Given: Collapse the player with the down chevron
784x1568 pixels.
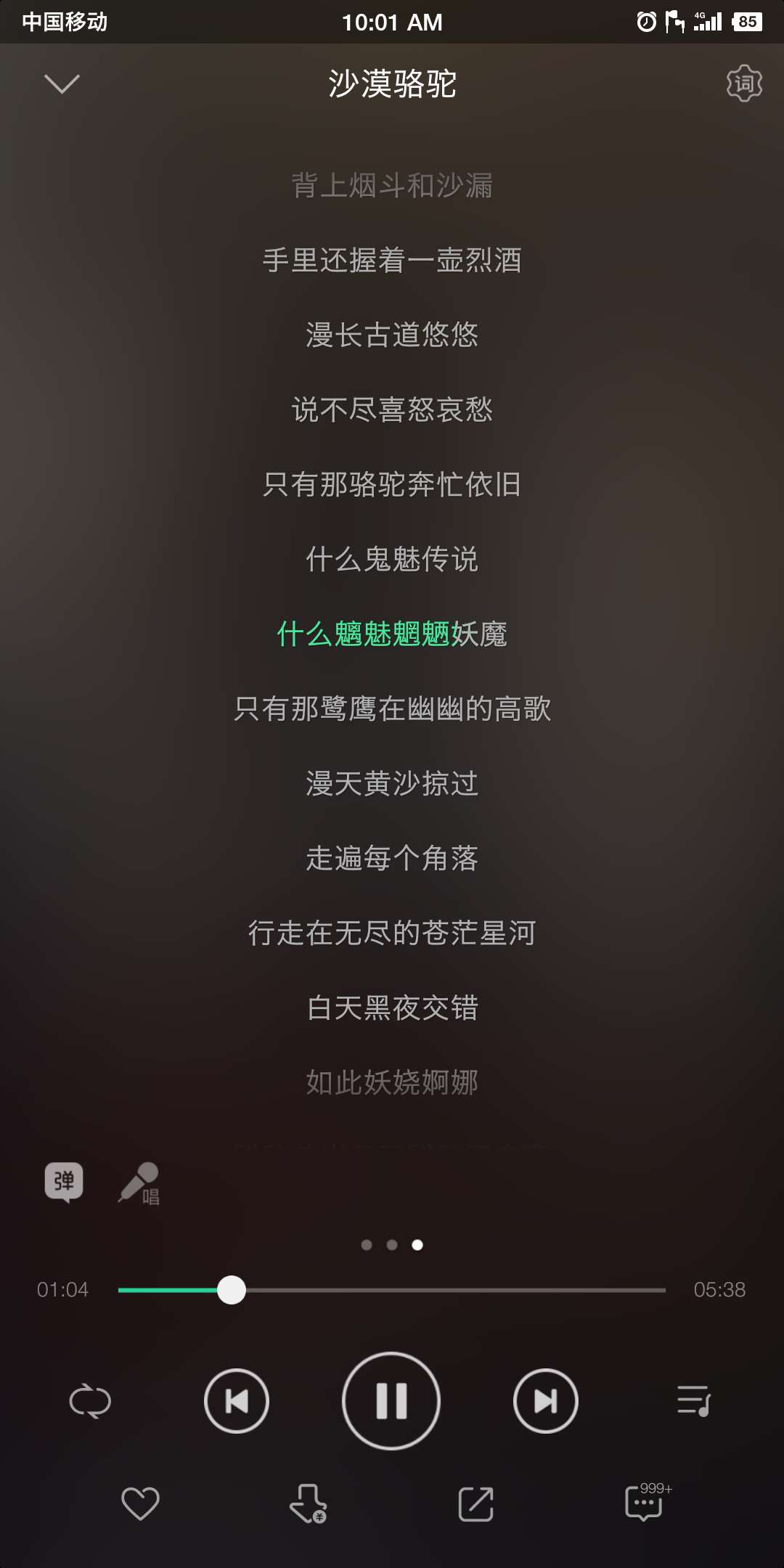Looking at the screenshot, I should (62, 83).
